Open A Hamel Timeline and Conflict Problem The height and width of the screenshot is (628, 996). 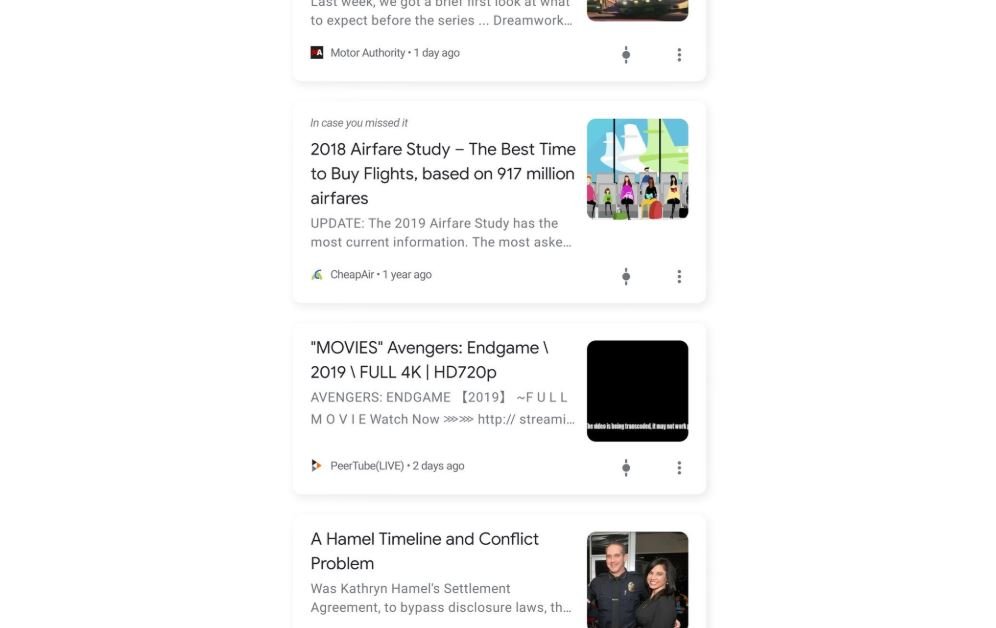click(x=424, y=550)
